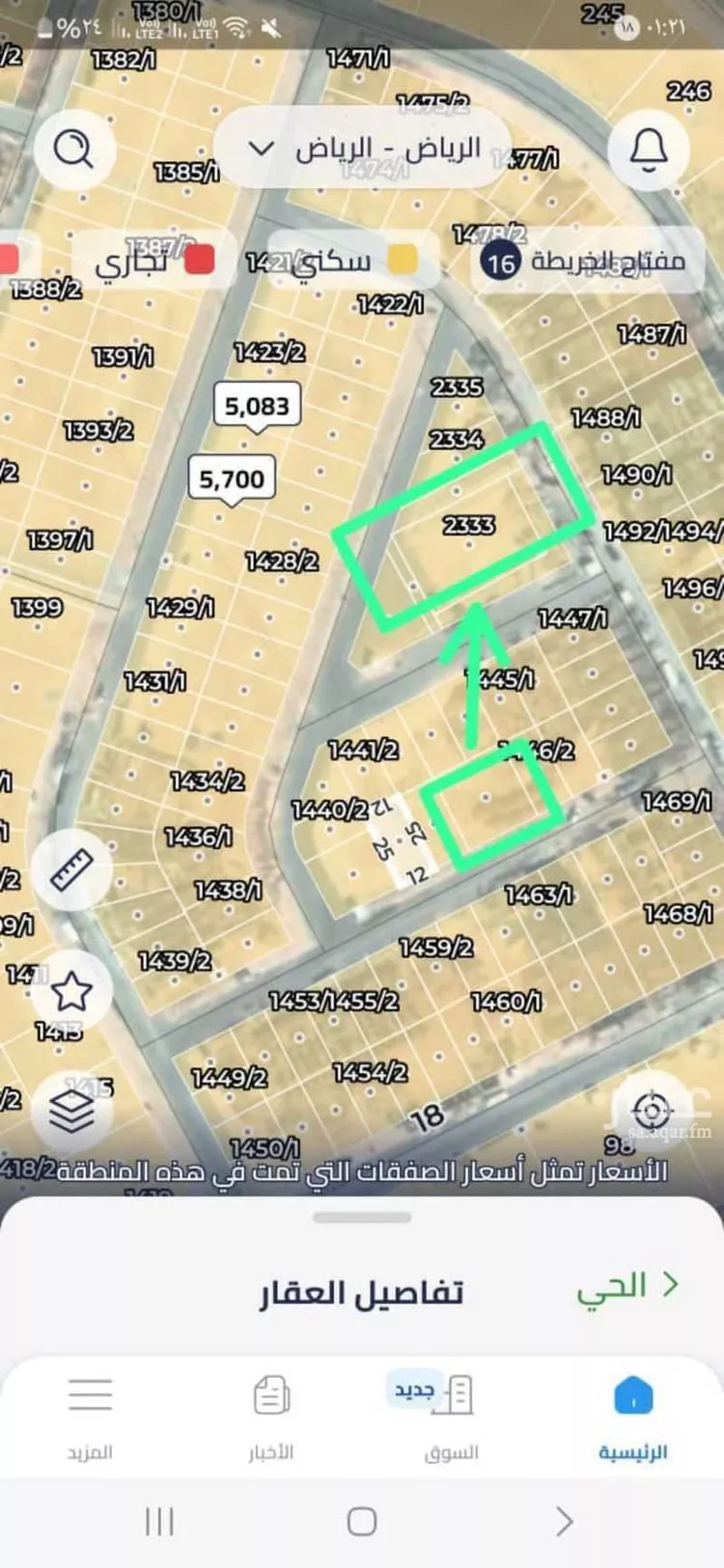Open مفتاح الخريطة map legend
Viewport: 724px width, 1568px height.
[x=587, y=261]
